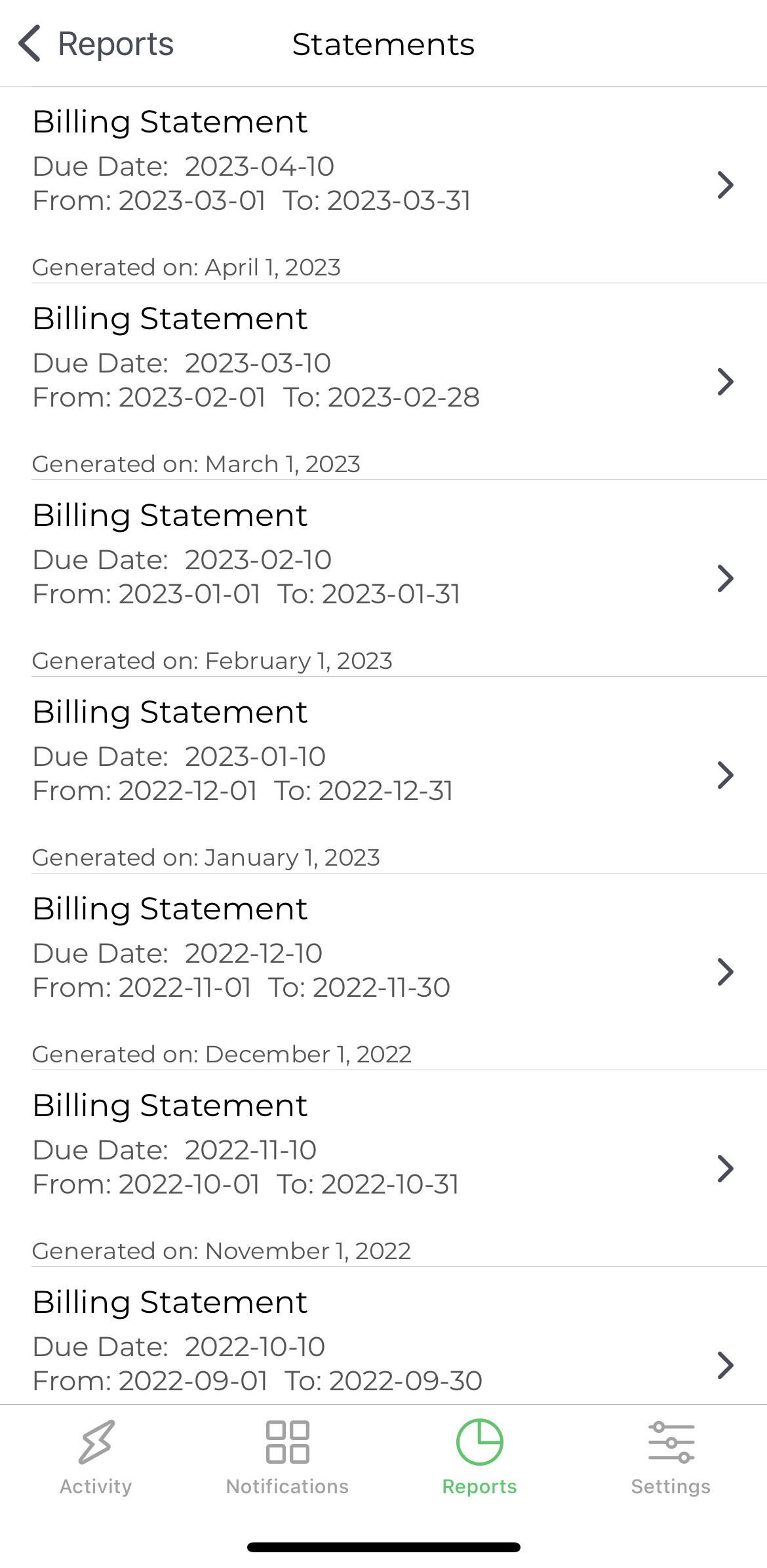The image size is (767, 1568).
Task: Open details for statement due 2023-02-10
Action: pyautogui.click(x=725, y=577)
